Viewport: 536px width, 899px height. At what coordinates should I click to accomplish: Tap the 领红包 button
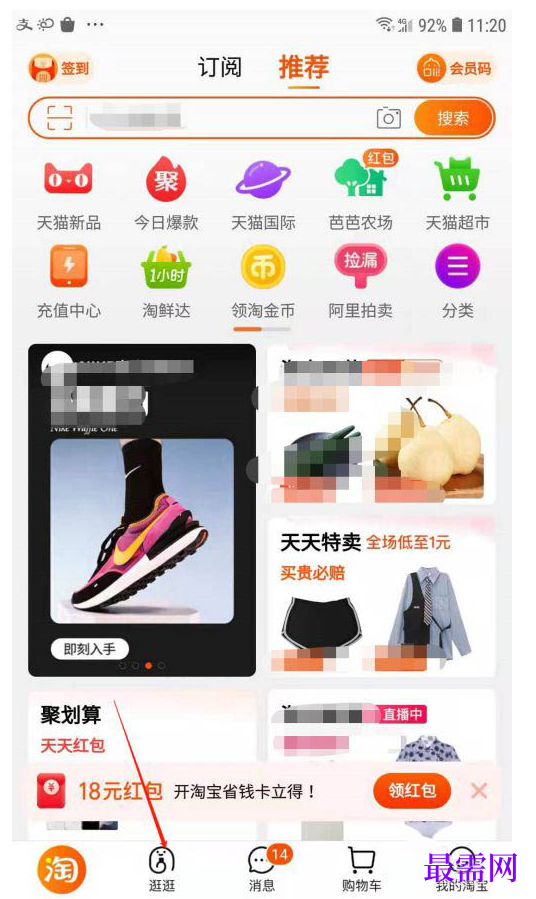coord(412,791)
